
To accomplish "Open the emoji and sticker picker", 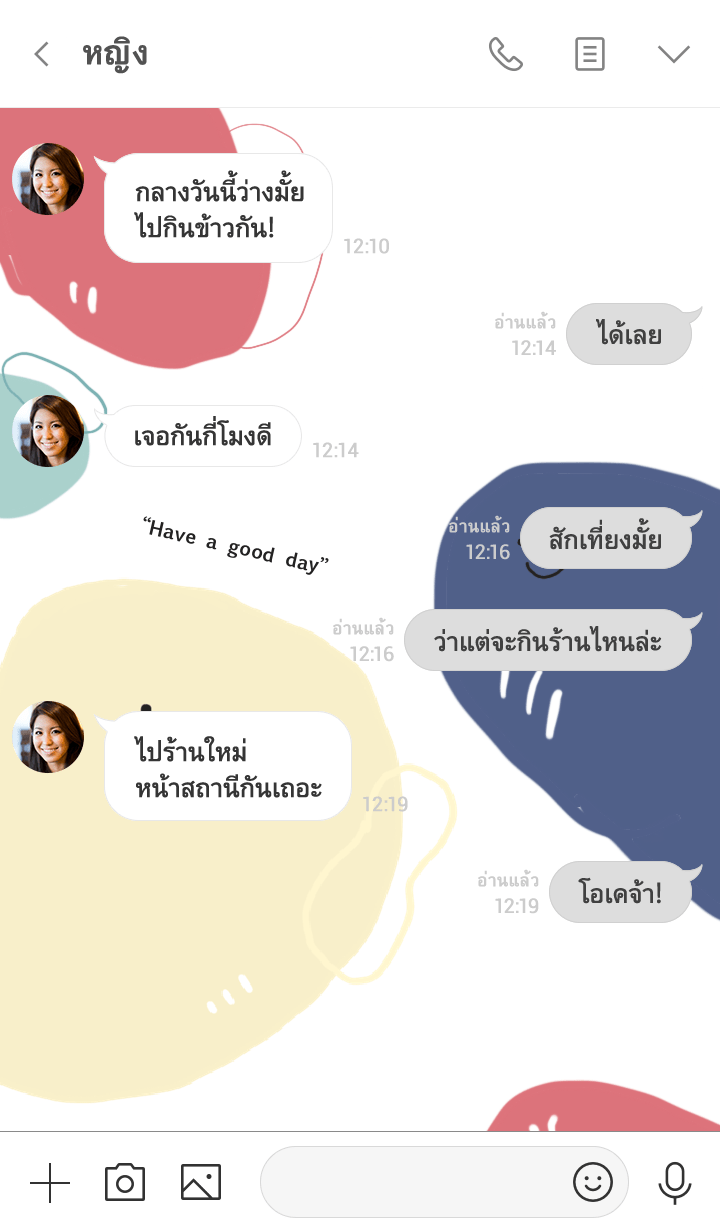I will point(592,1183).
